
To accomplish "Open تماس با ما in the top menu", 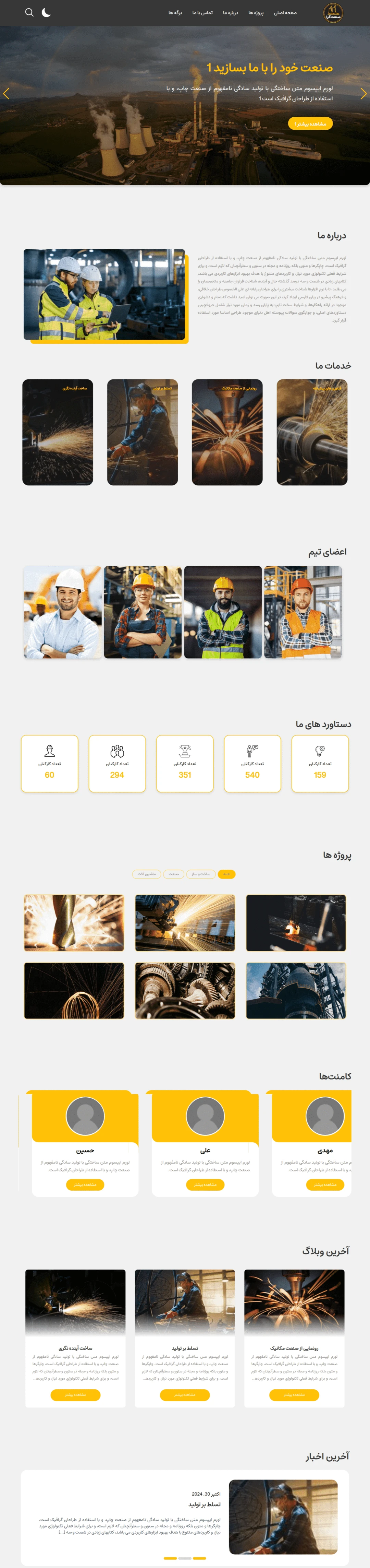I will [x=202, y=13].
